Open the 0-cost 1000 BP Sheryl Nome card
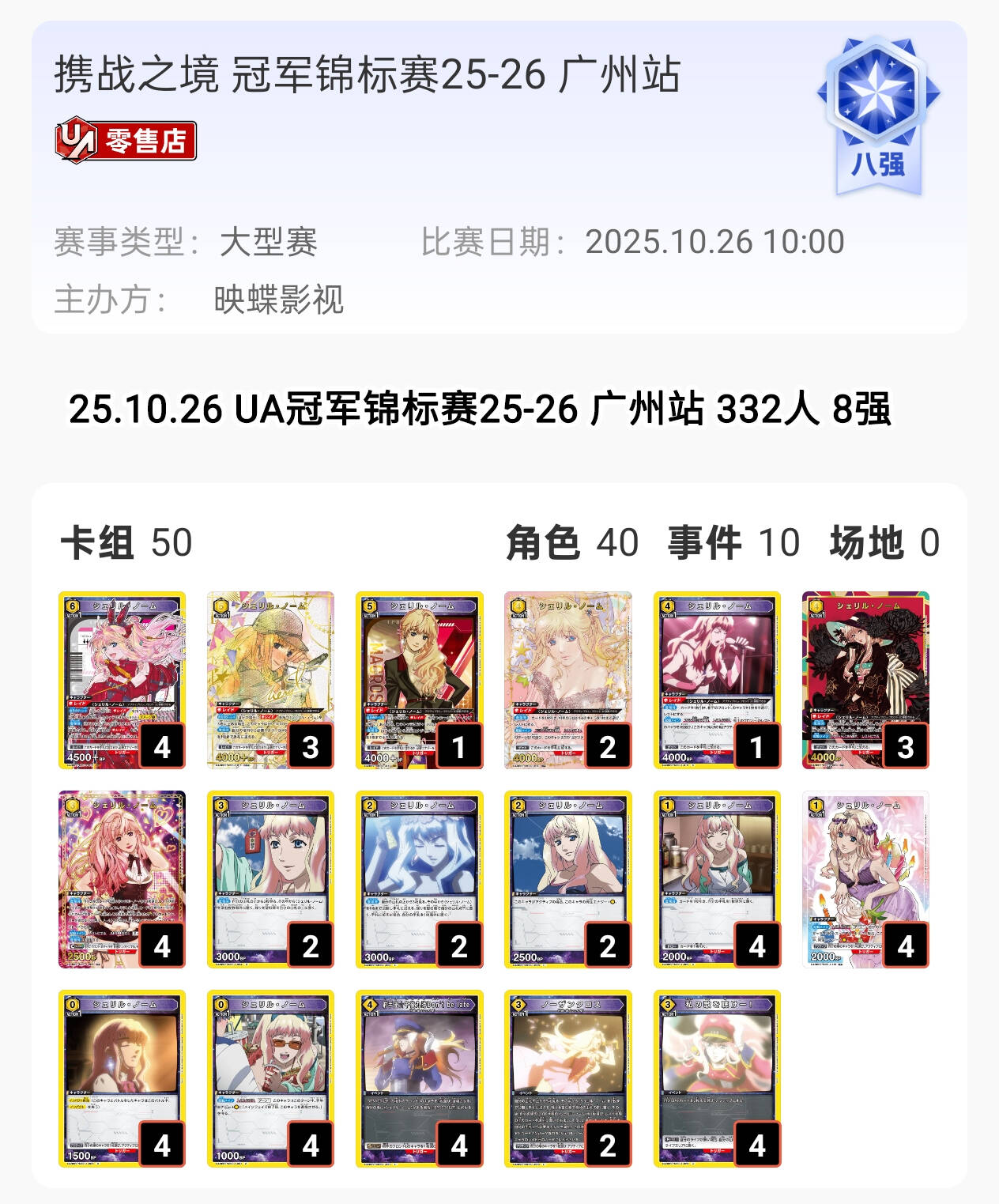The image size is (999, 1204). coord(270,1078)
